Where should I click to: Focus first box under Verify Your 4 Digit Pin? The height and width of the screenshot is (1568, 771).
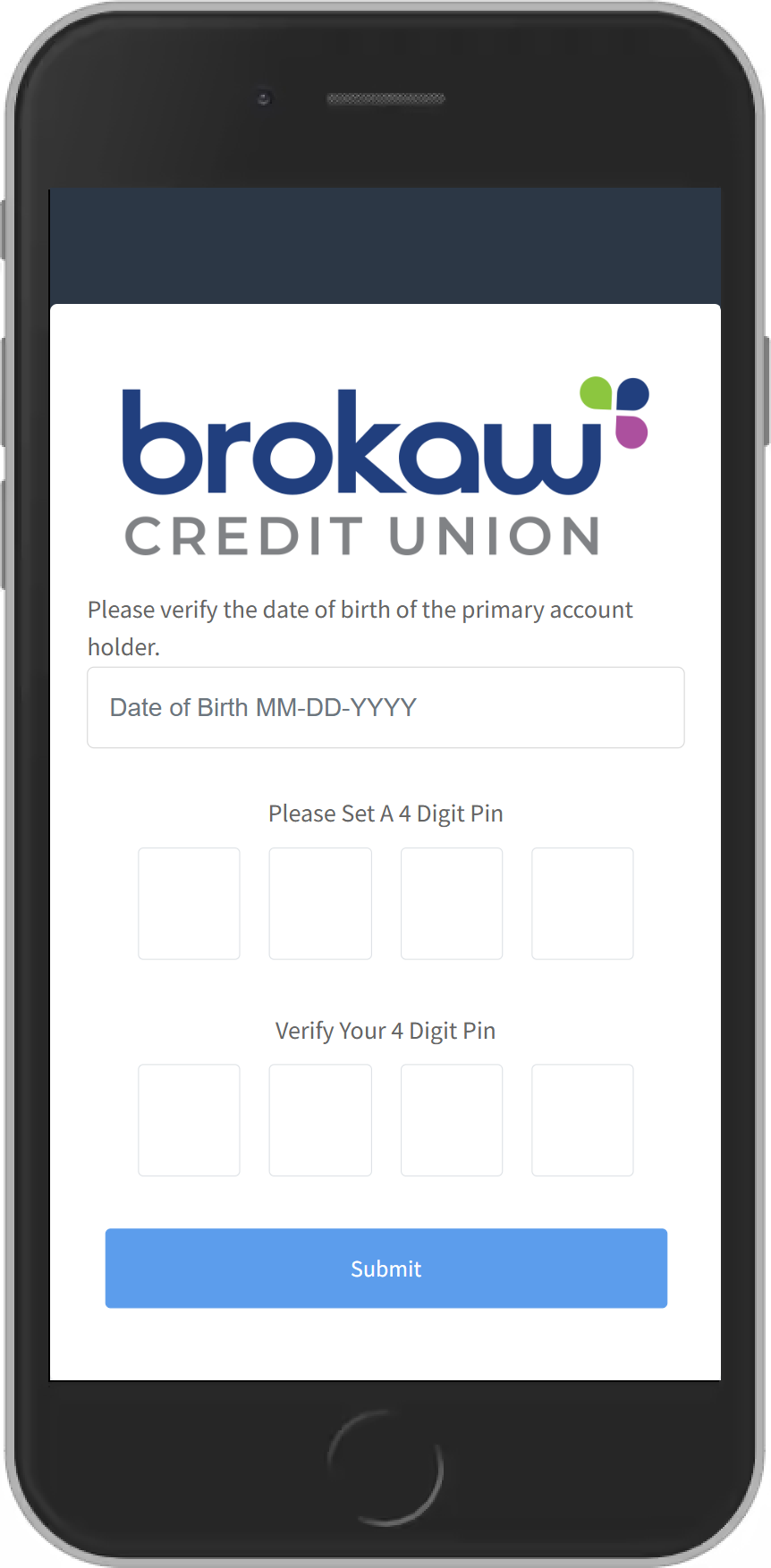point(189,1119)
